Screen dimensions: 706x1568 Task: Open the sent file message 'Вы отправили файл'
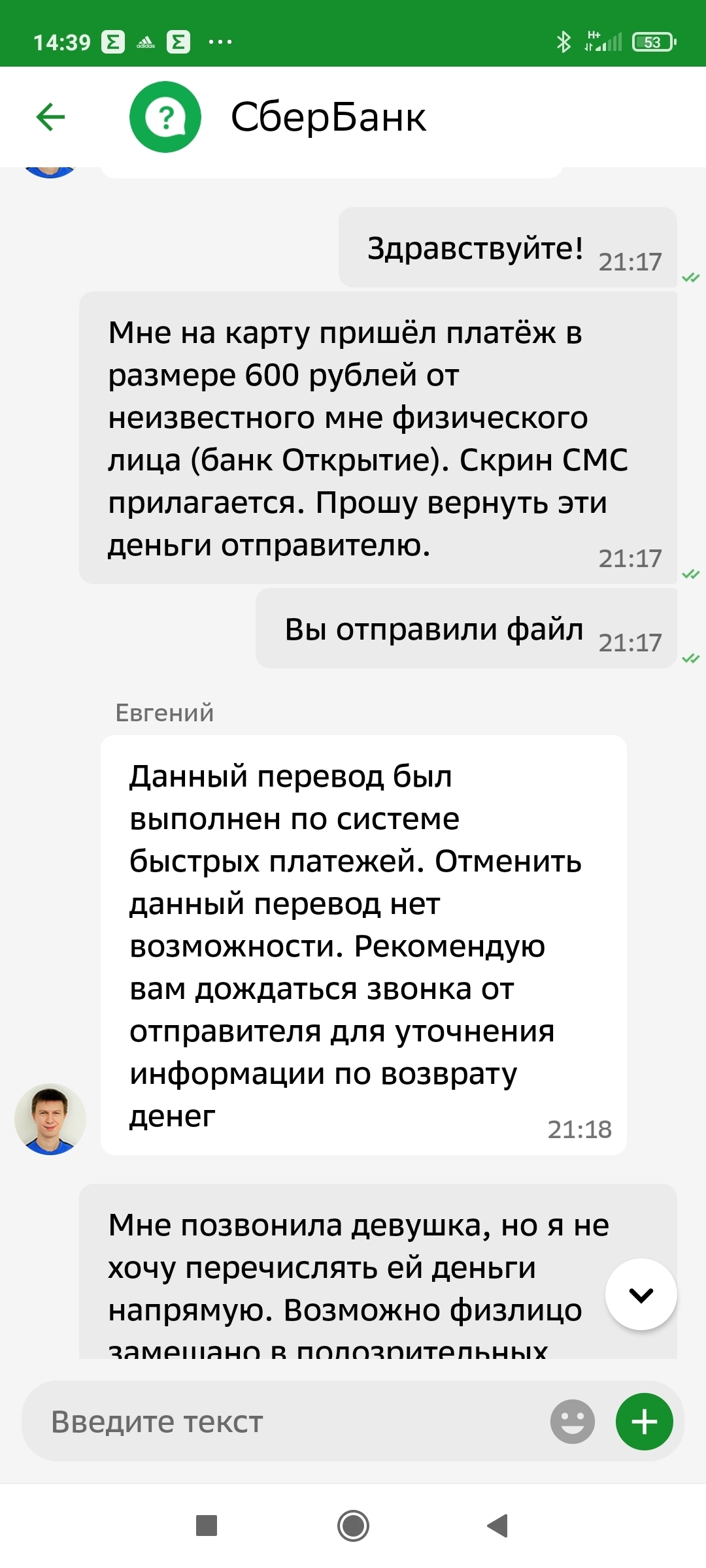(434, 629)
